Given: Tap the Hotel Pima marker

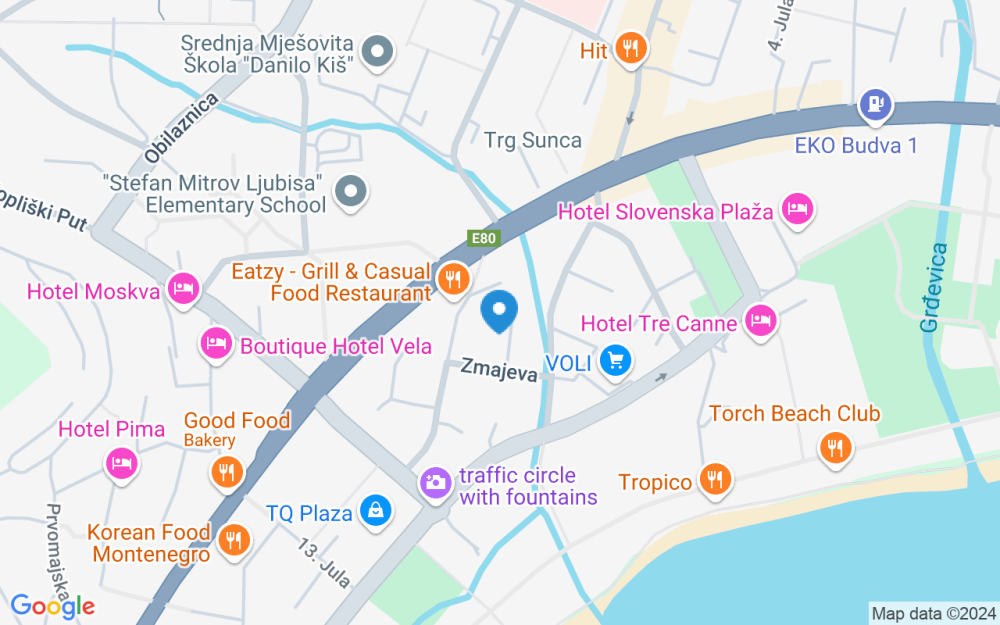Looking at the screenshot, I should (121, 464).
